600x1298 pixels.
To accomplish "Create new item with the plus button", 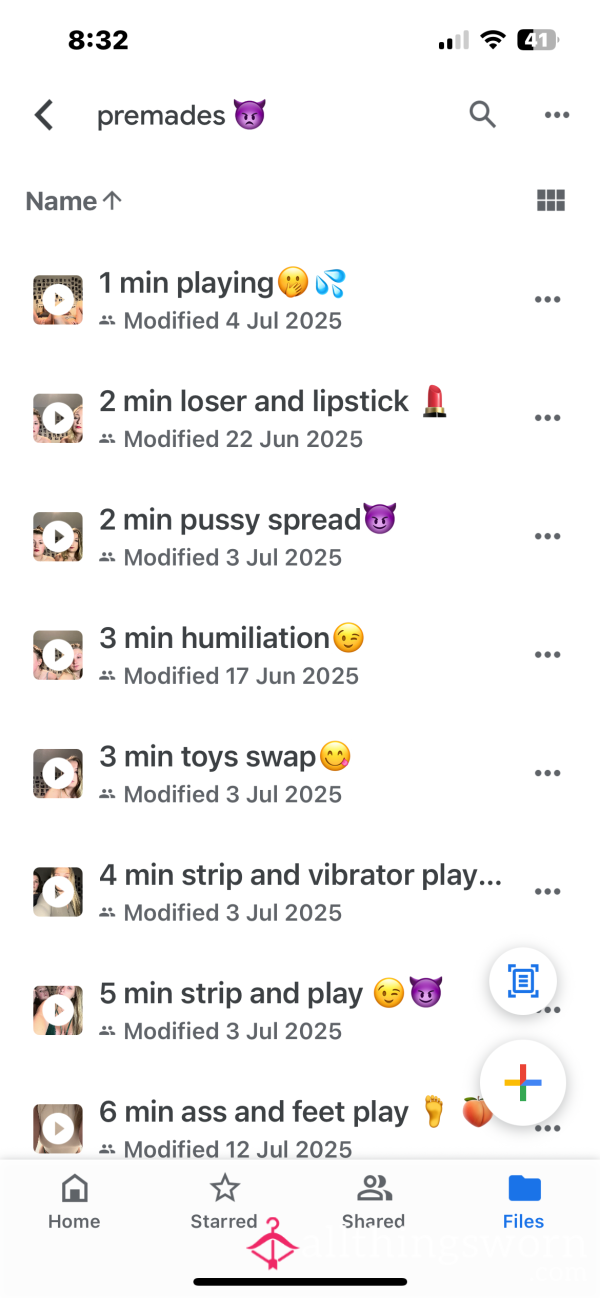I will click(523, 1083).
